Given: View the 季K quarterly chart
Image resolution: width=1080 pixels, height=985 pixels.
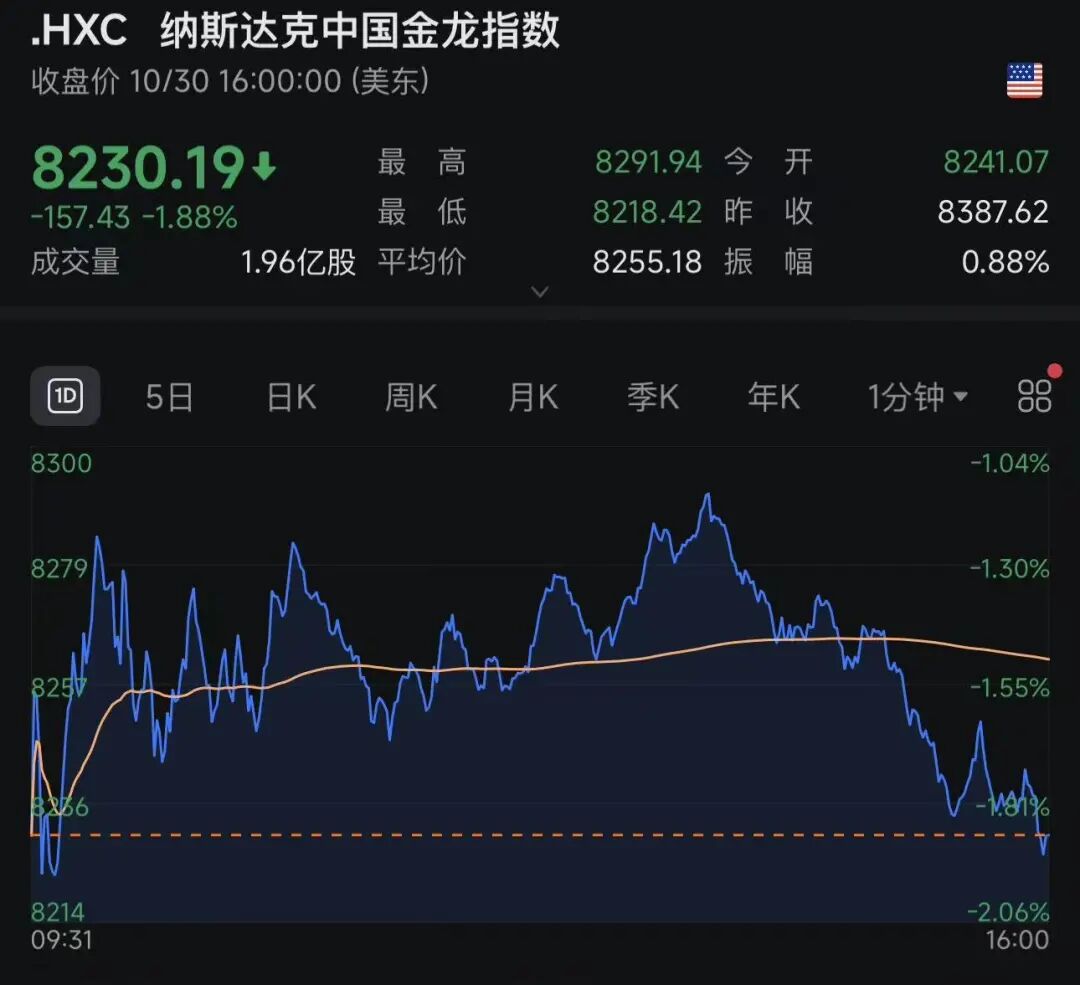Looking at the screenshot, I should click(x=653, y=397).
